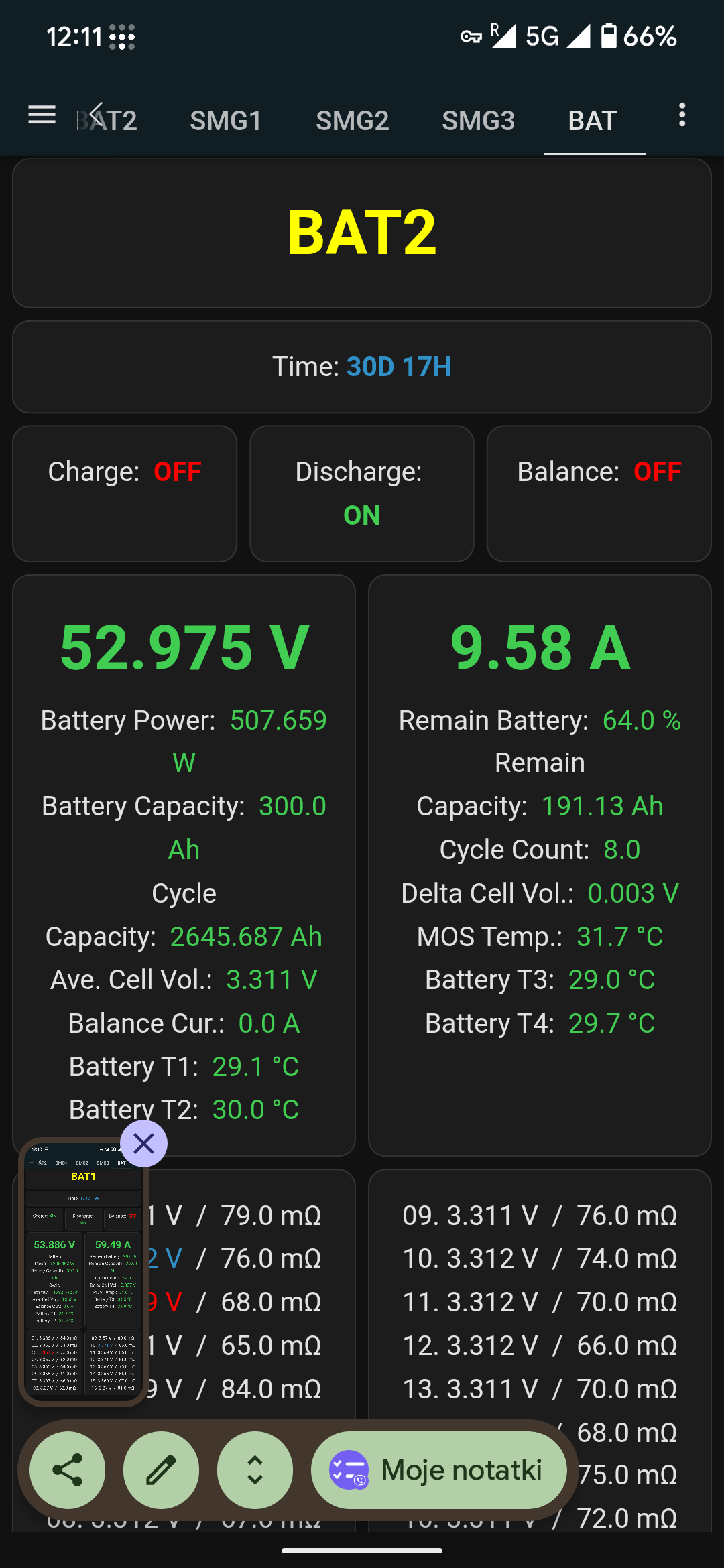Viewport: 724px width, 1568px height.
Task: Switch to the SMG2 tab
Action: point(352,121)
